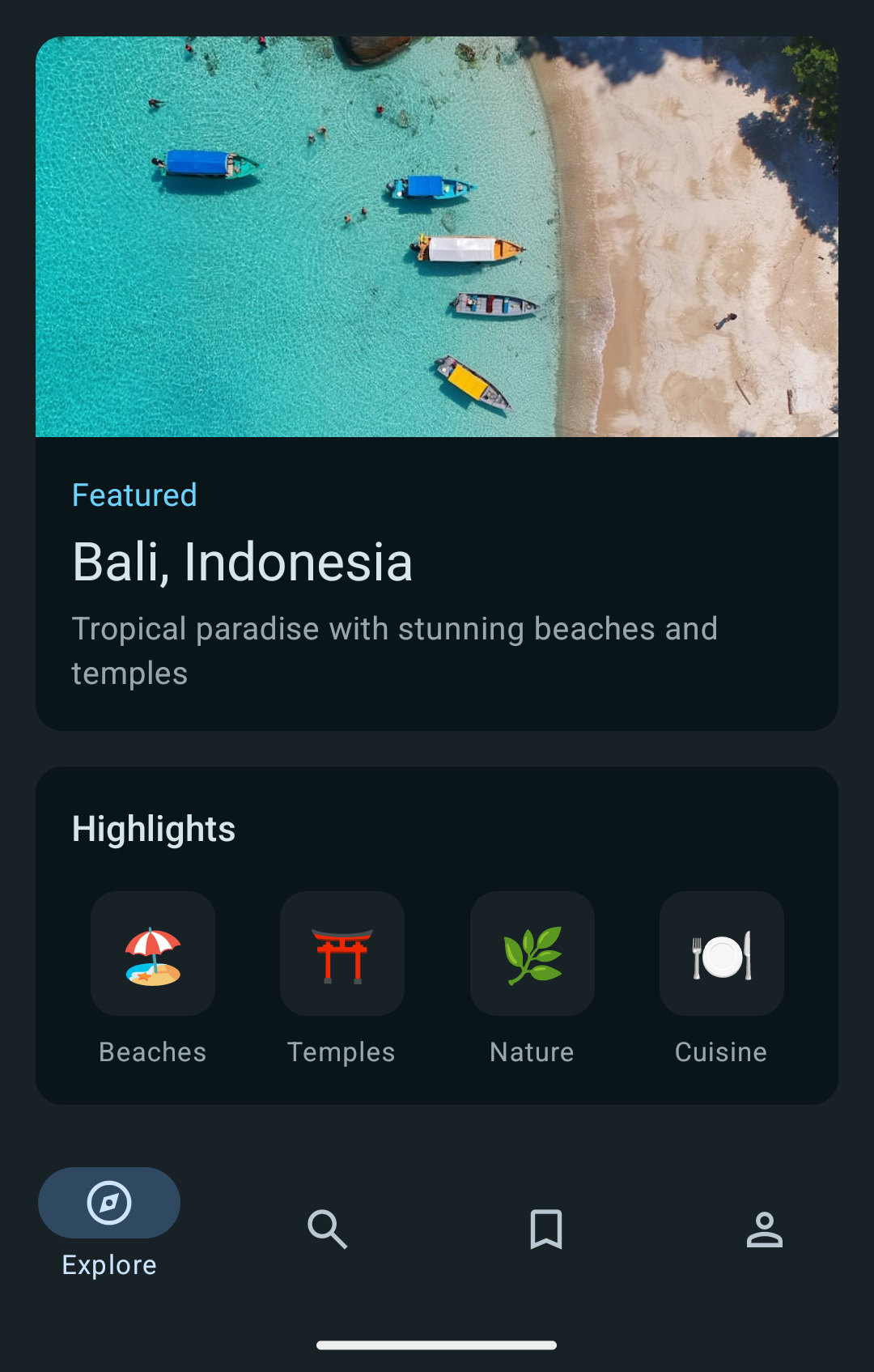Tap the beach aerial photo of boats
The image size is (874, 1372).
(x=437, y=235)
